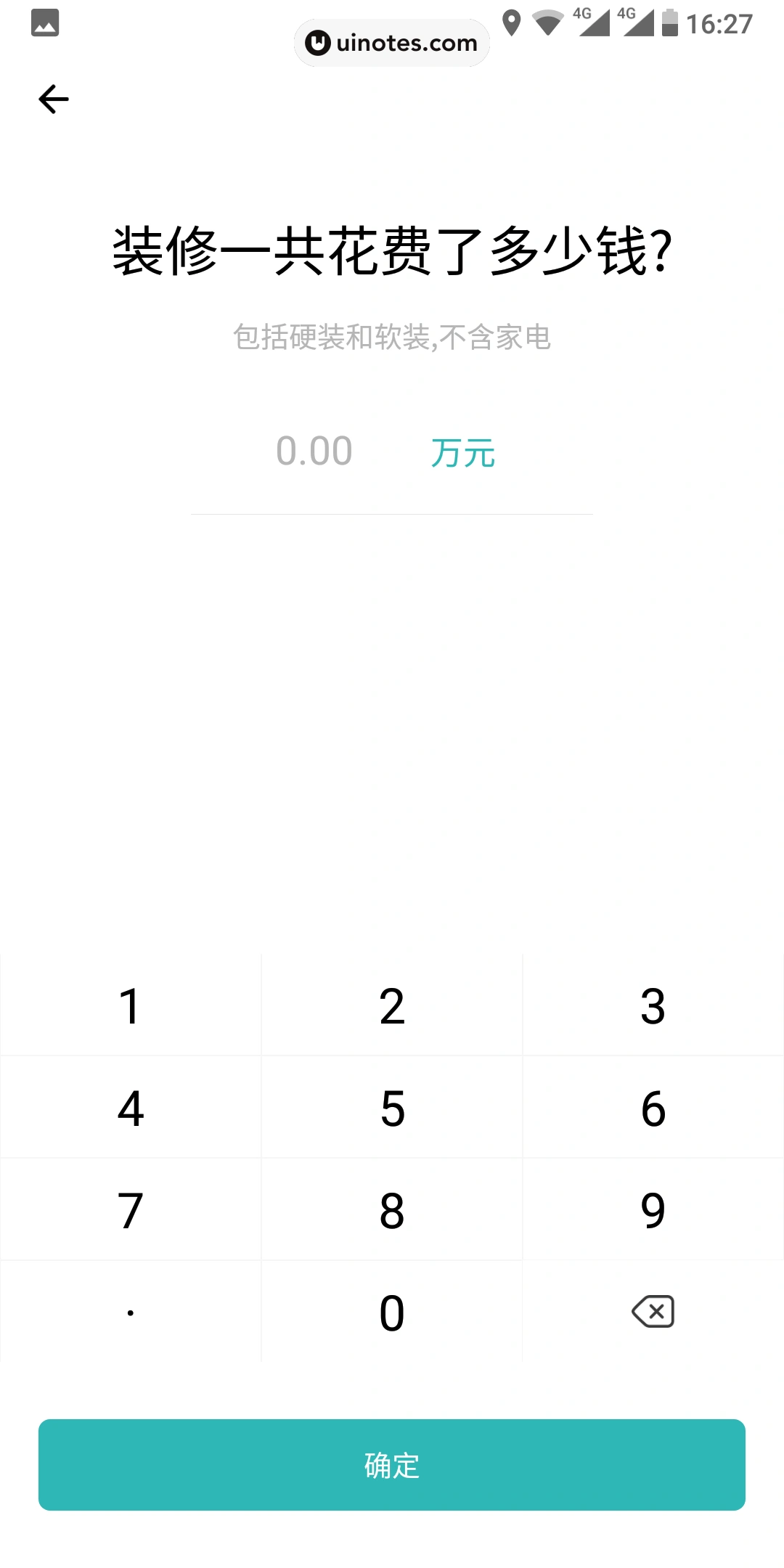Tap the teal 确定 confirm button

click(x=391, y=1465)
